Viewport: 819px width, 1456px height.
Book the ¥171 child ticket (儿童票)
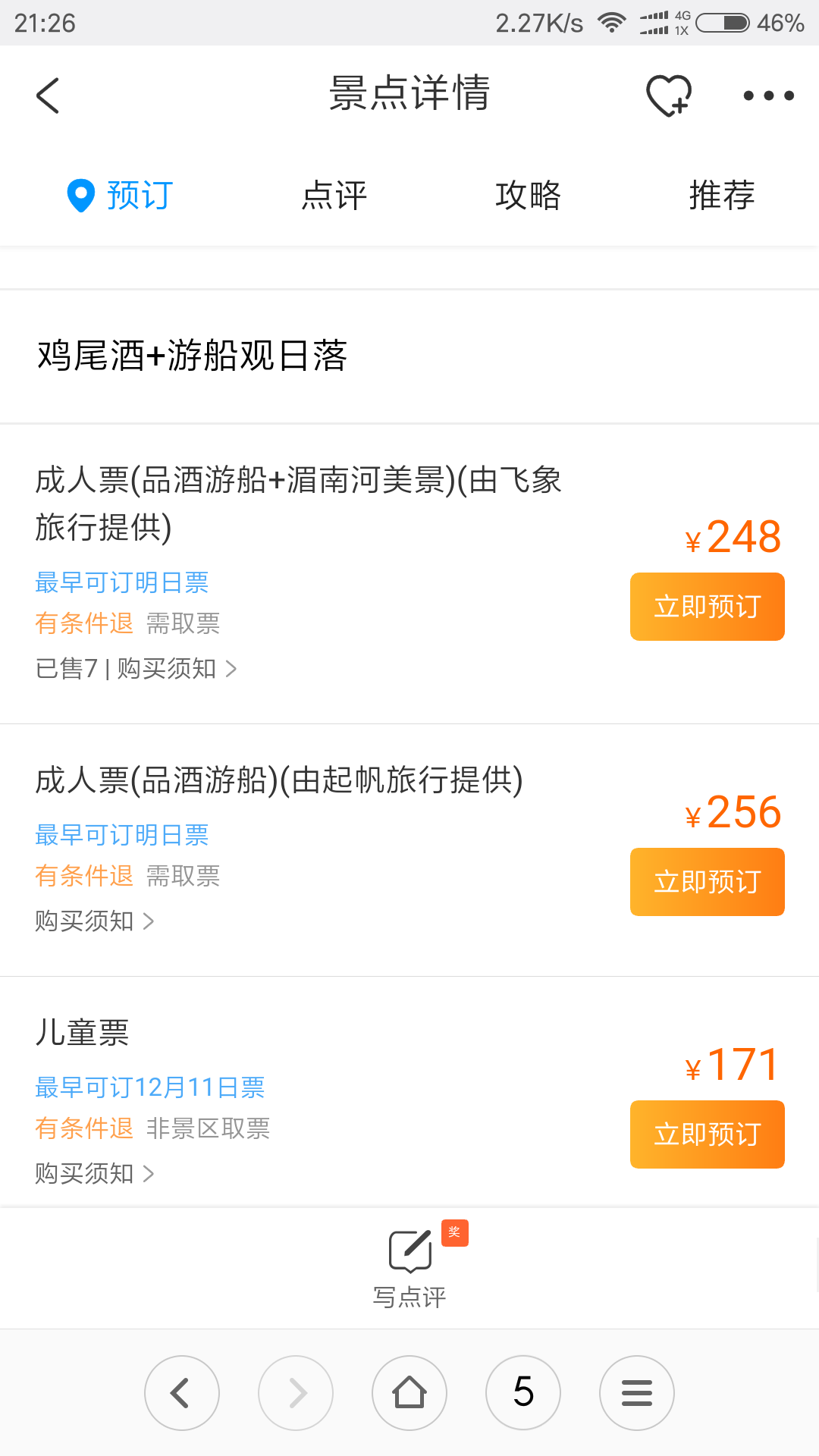[x=707, y=1134]
